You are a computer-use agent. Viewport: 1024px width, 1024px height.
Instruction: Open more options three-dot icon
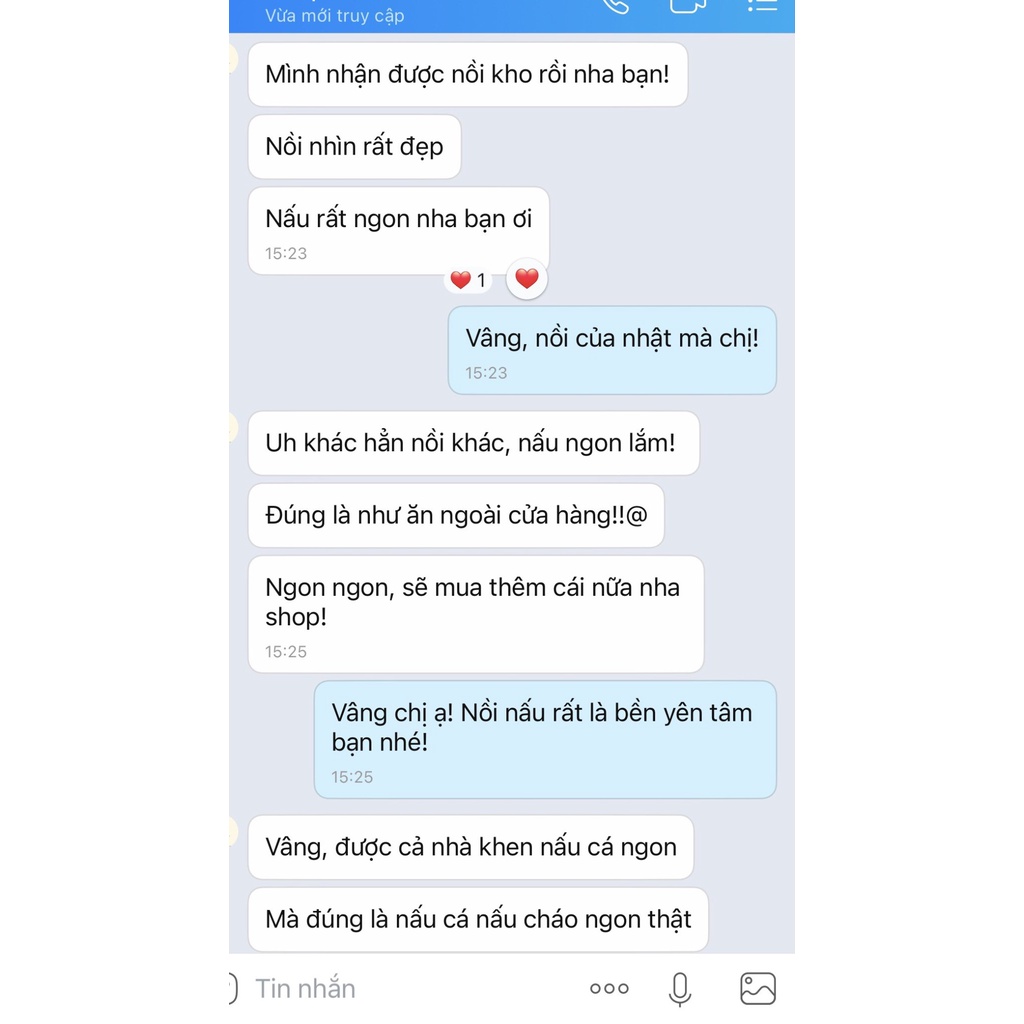click(x=609, y=988)
